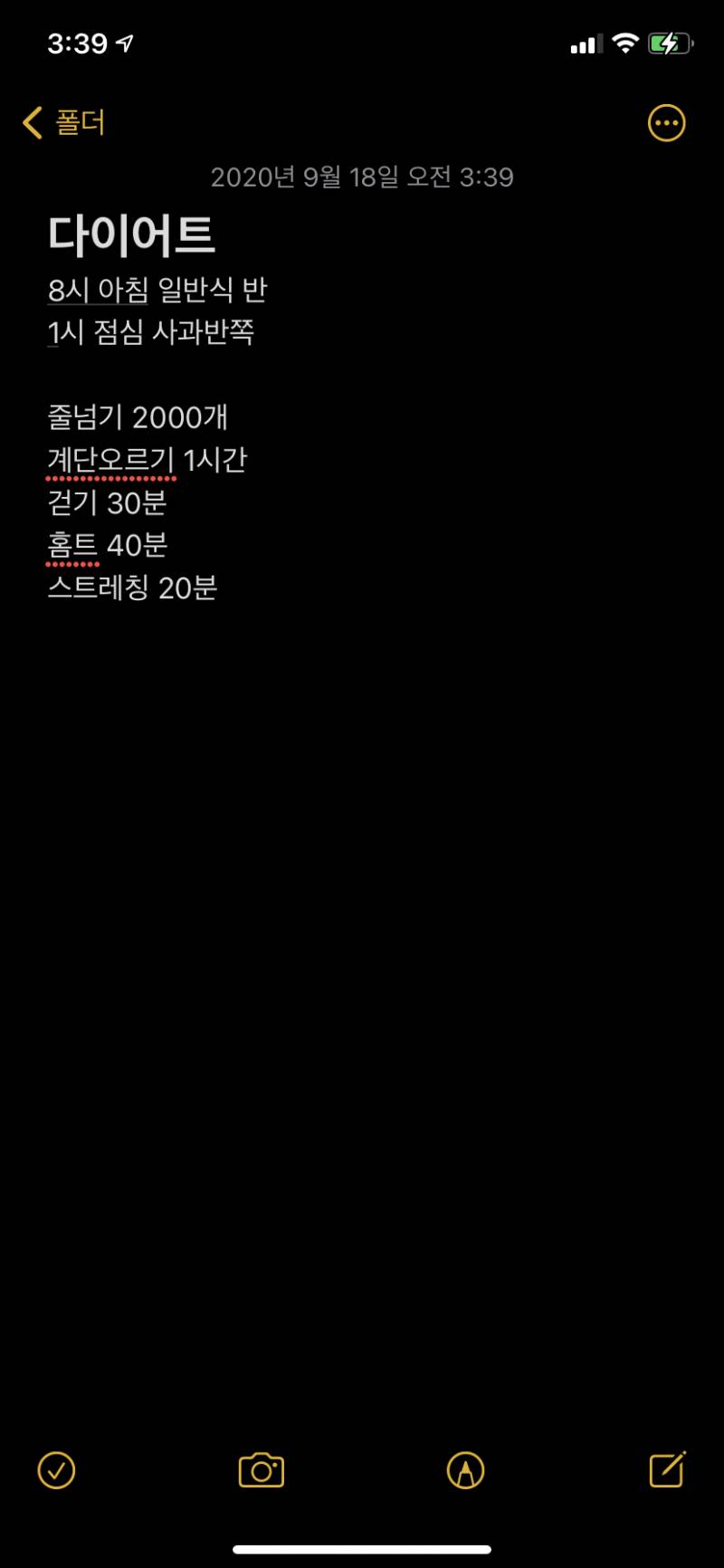Image resolution: width=724 pixels, height=1568 pixels.
Task: Go back to the 폴더 list
Action: [64, 123]
